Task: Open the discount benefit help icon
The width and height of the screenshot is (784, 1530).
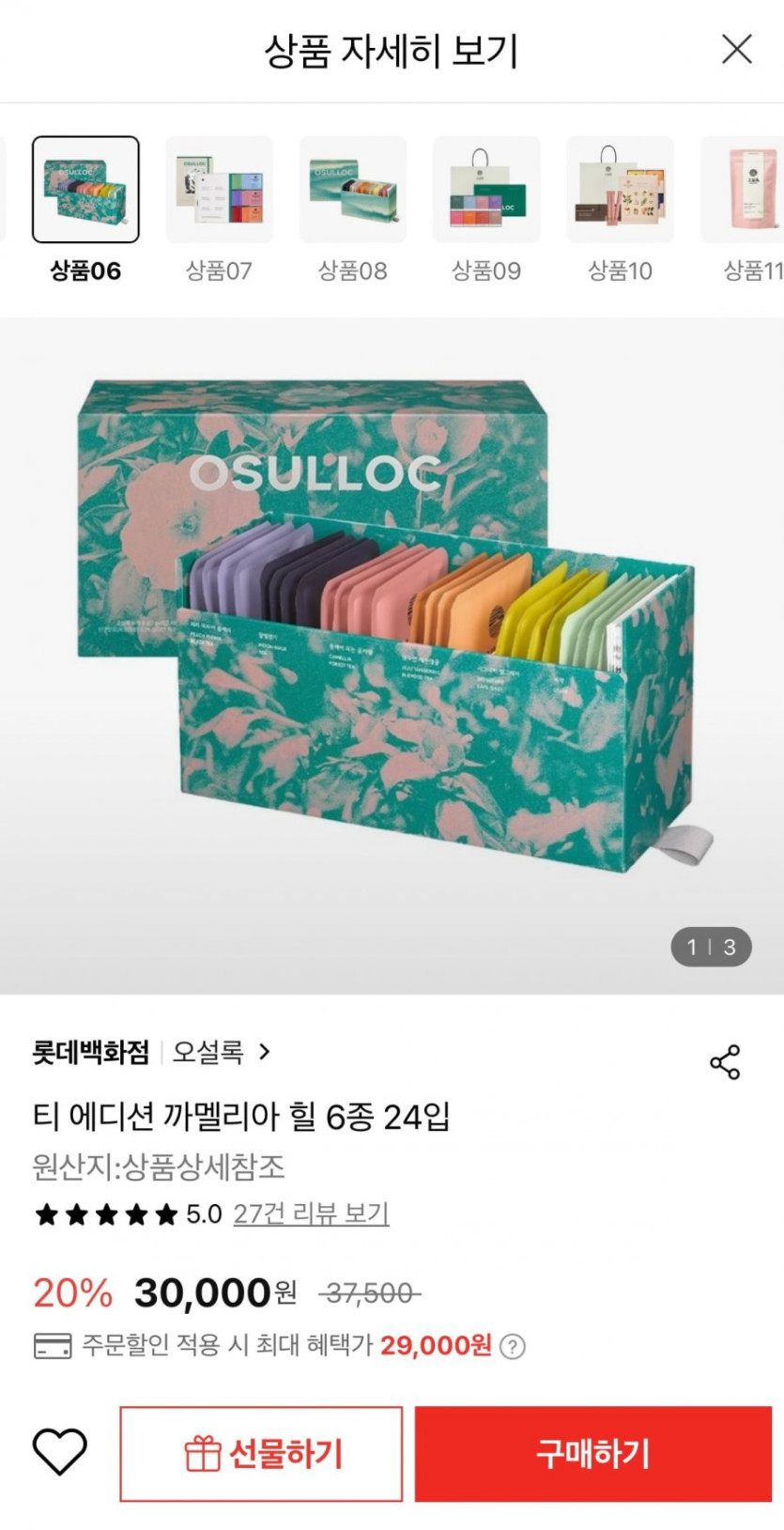Action: click(513, 1347)
